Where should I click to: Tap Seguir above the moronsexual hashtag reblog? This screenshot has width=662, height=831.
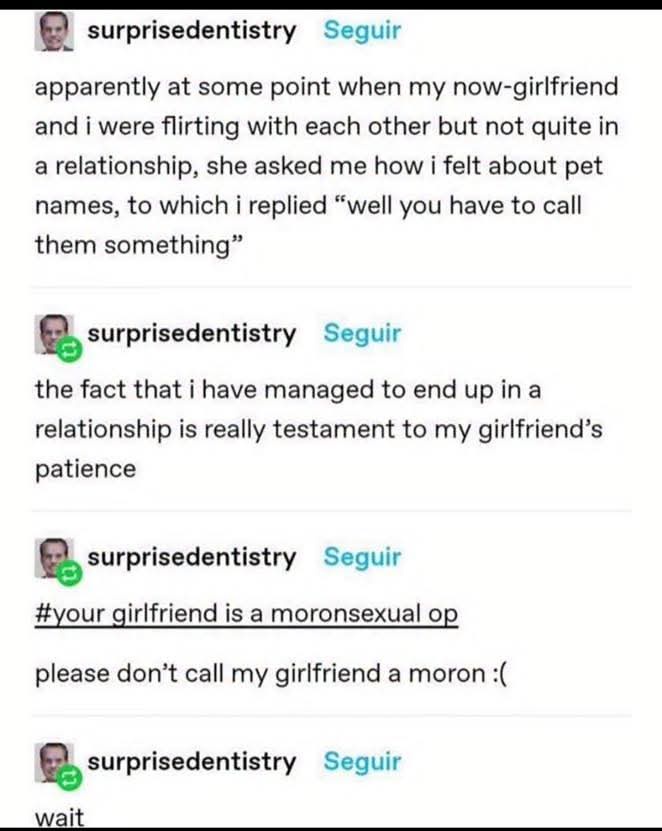click(x=362, y=557)
